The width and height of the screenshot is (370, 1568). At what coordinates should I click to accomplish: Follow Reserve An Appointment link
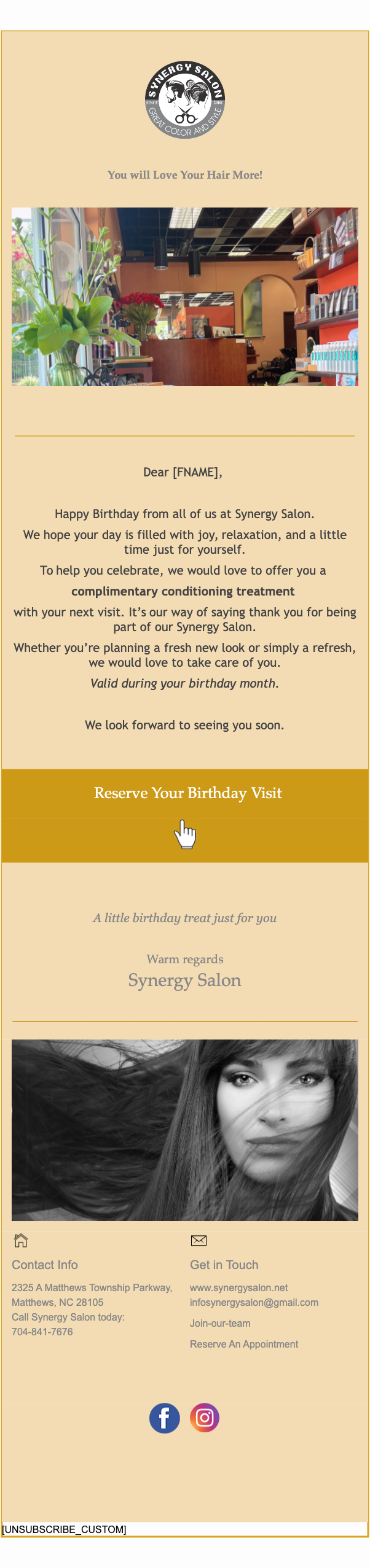pos(243,1344)
